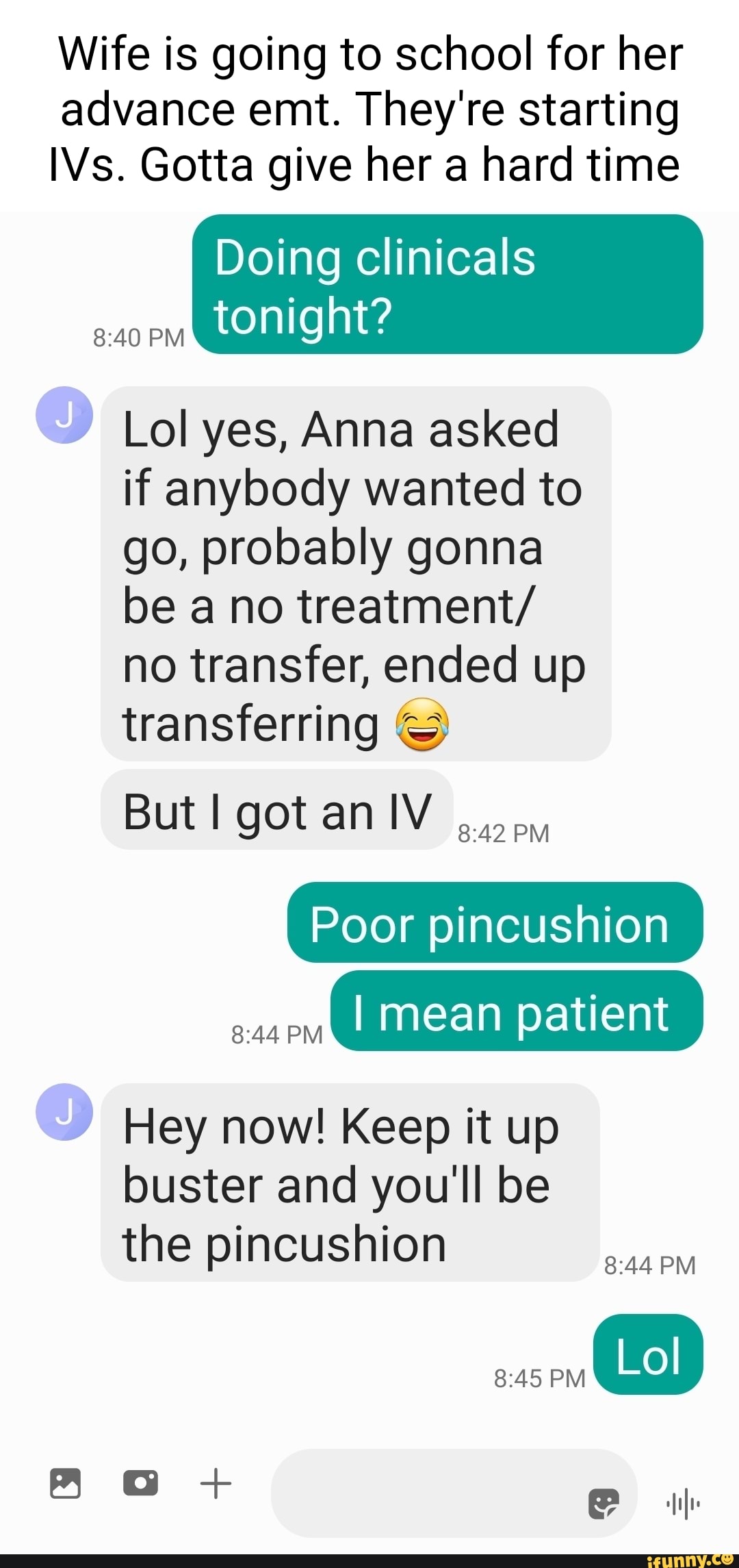The image size is (739, 1568).
Task: Open the plus attachment menu
Action: tap(214, 1483)
